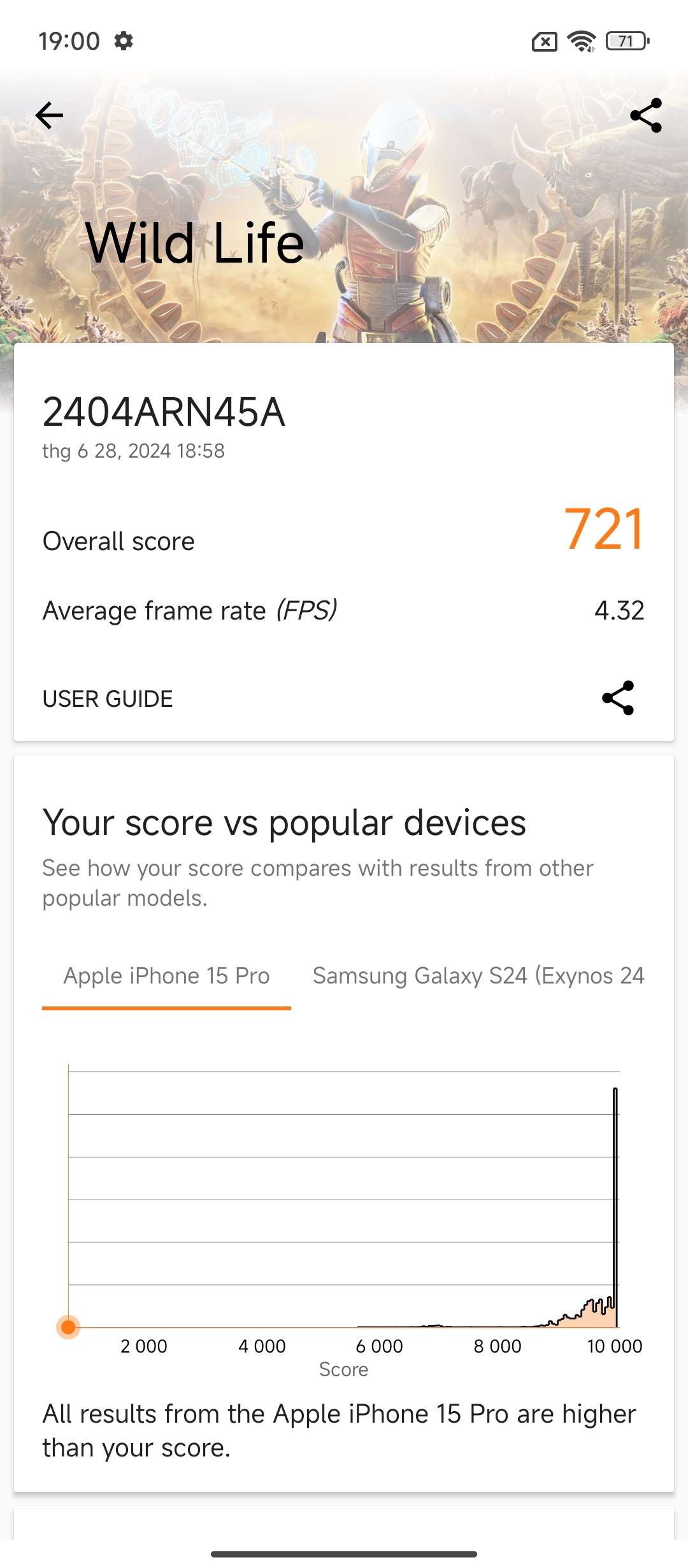Share from the top-right header icon
688x1568 pixels.
[645, 115]
